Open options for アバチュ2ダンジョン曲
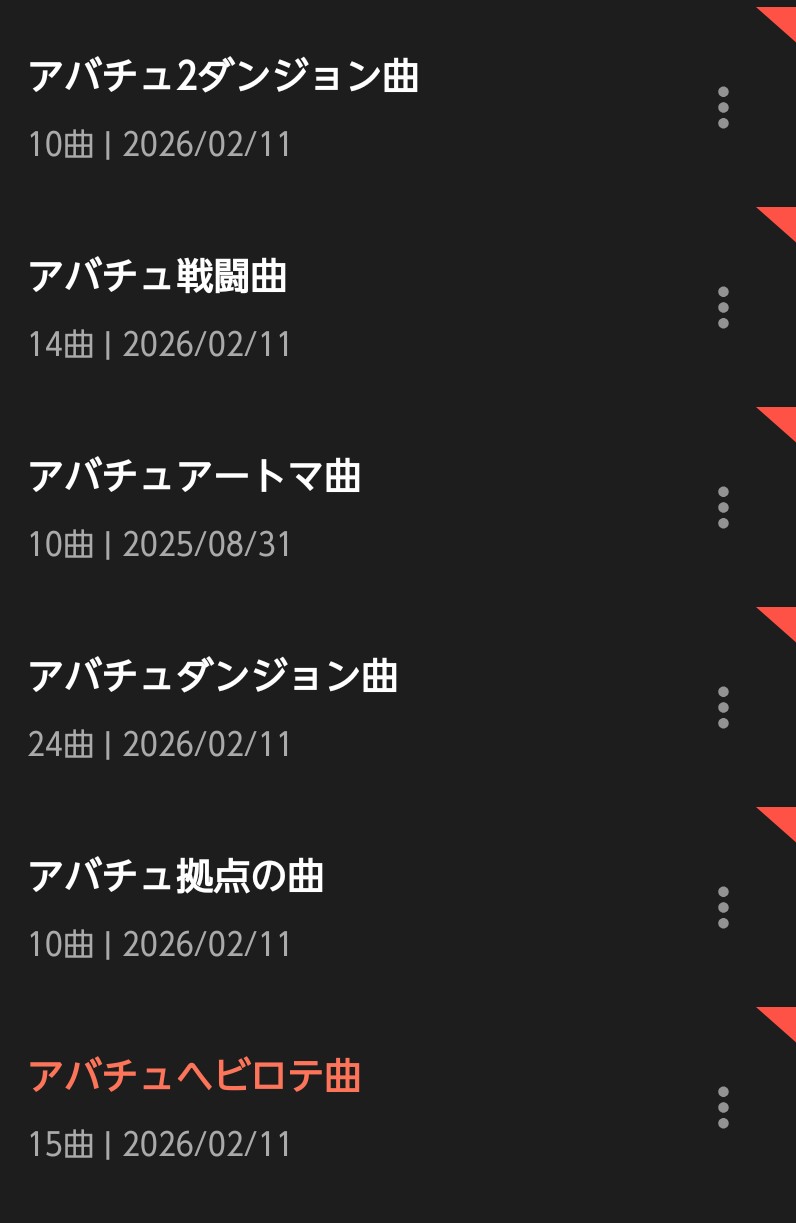 click(x=723, y=108)
